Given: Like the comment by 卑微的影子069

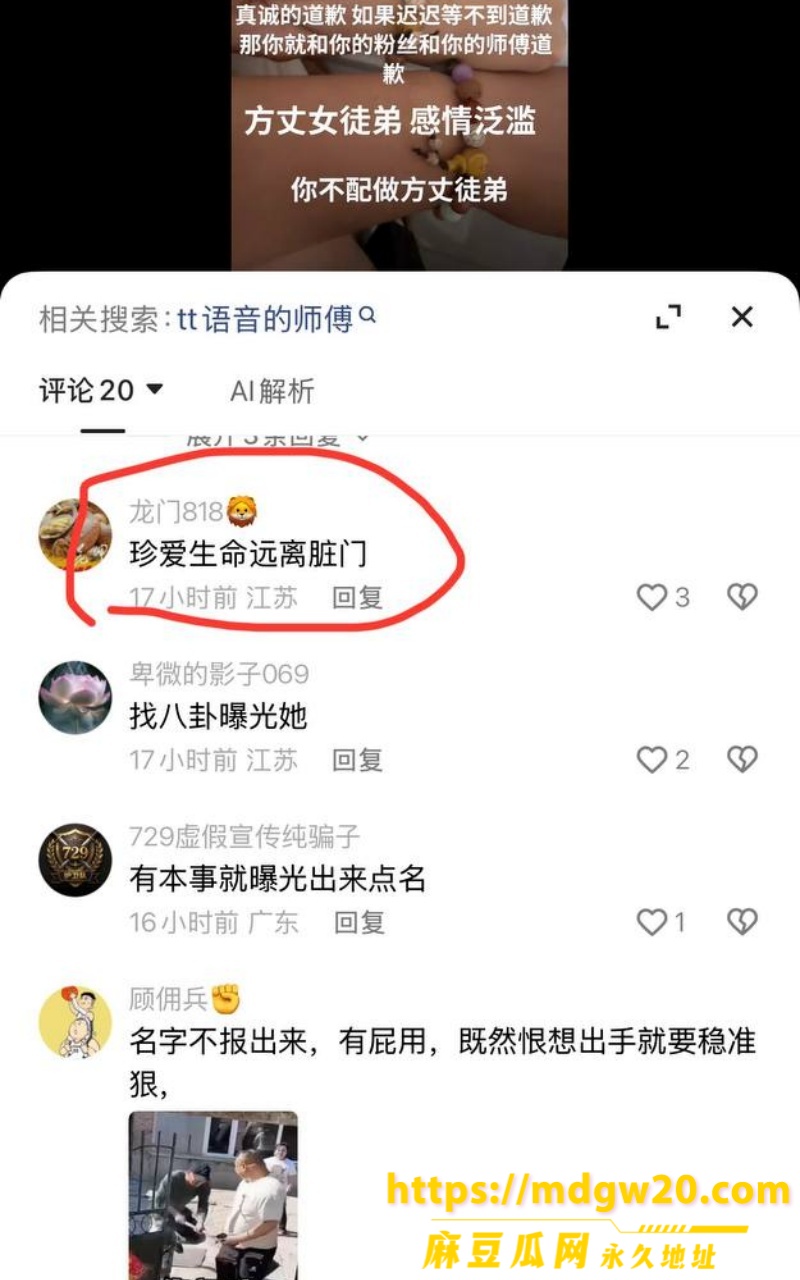Looking at the screenshot, I should point(663,760).
